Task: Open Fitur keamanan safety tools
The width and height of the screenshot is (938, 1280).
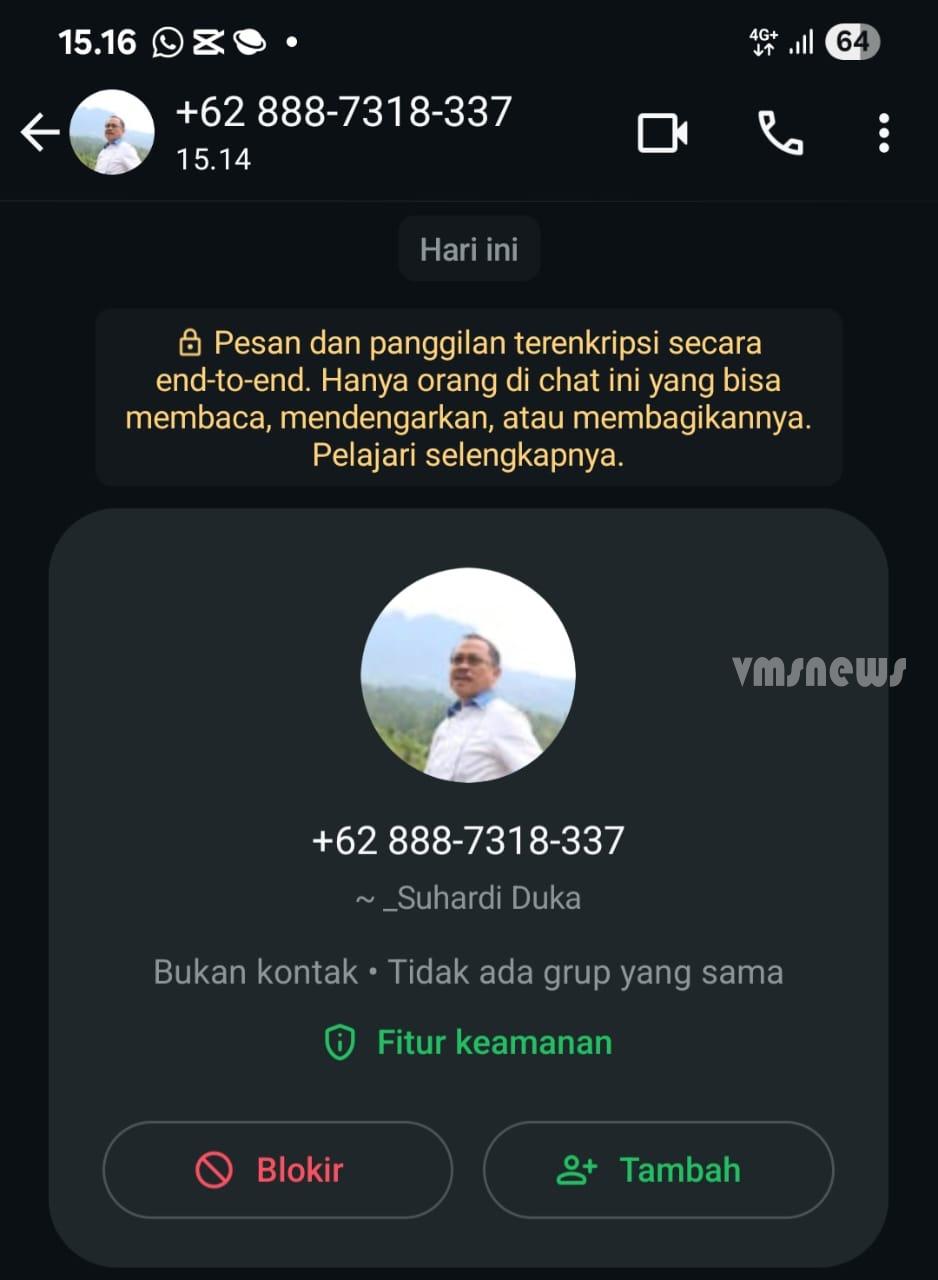Action: click(468, 1043)
